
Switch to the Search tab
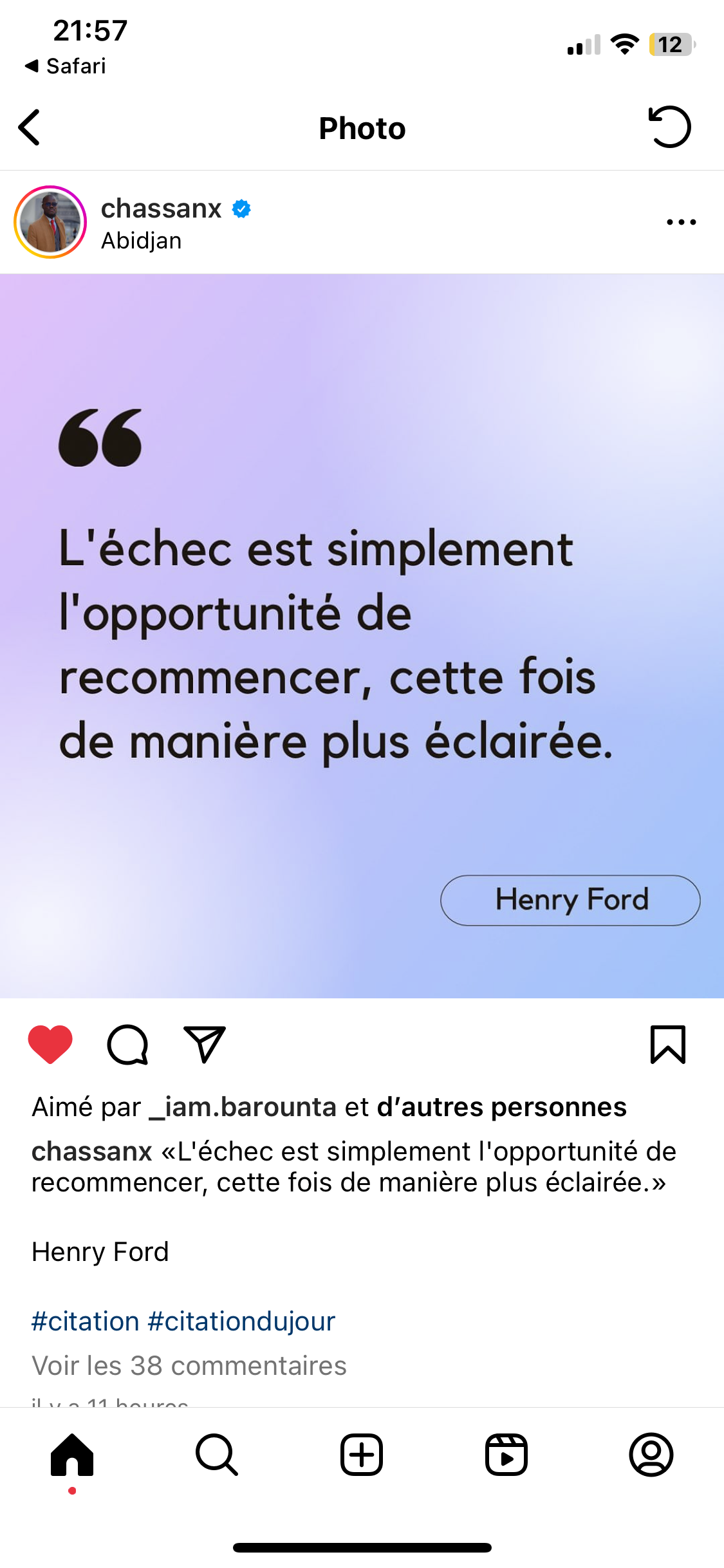[217, 1455]
